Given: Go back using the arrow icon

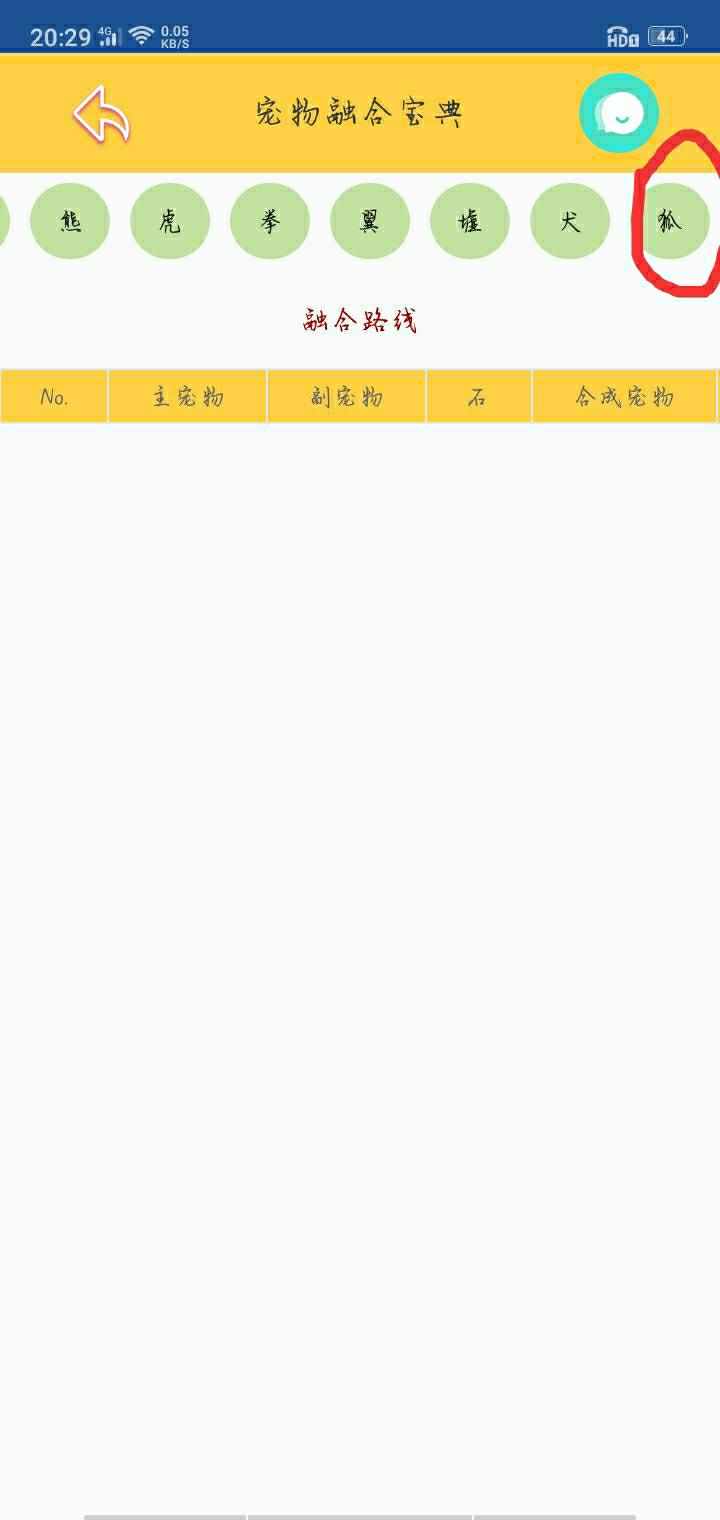Looking at the screenshot, I should (x=102, y=114).
